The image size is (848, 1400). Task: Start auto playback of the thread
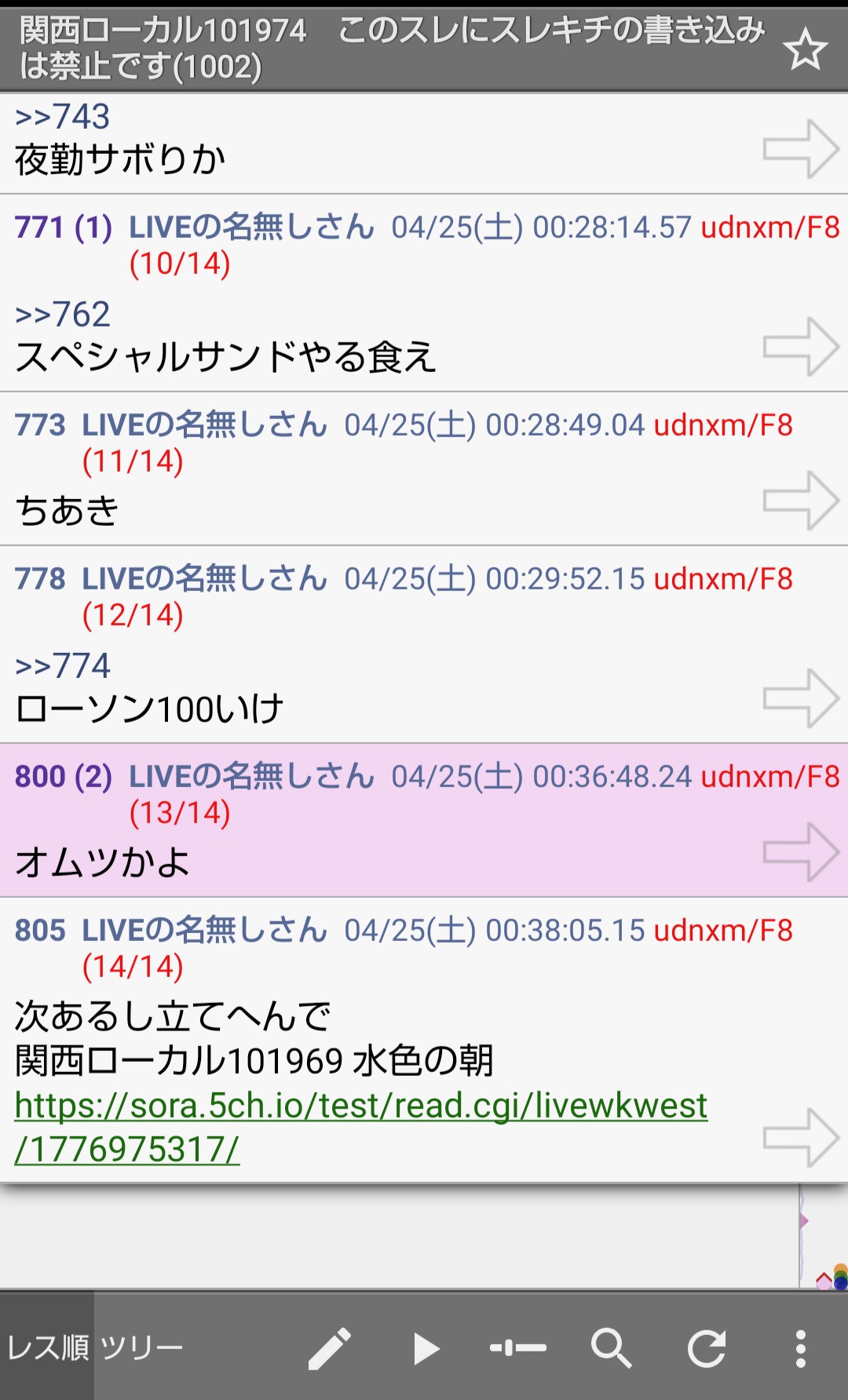(x=426, y=1348)
